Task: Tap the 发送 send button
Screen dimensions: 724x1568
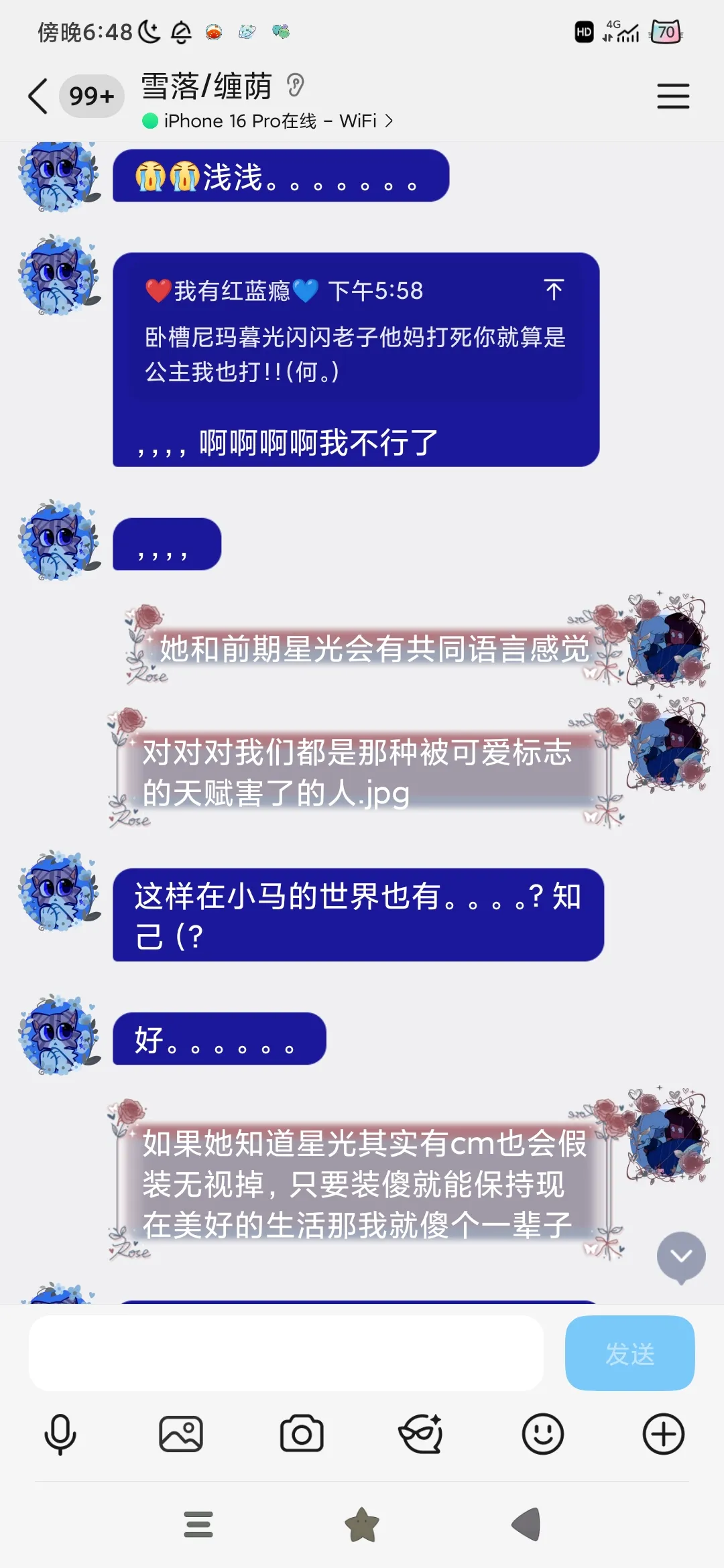Action: click(x=629, y=1353)
